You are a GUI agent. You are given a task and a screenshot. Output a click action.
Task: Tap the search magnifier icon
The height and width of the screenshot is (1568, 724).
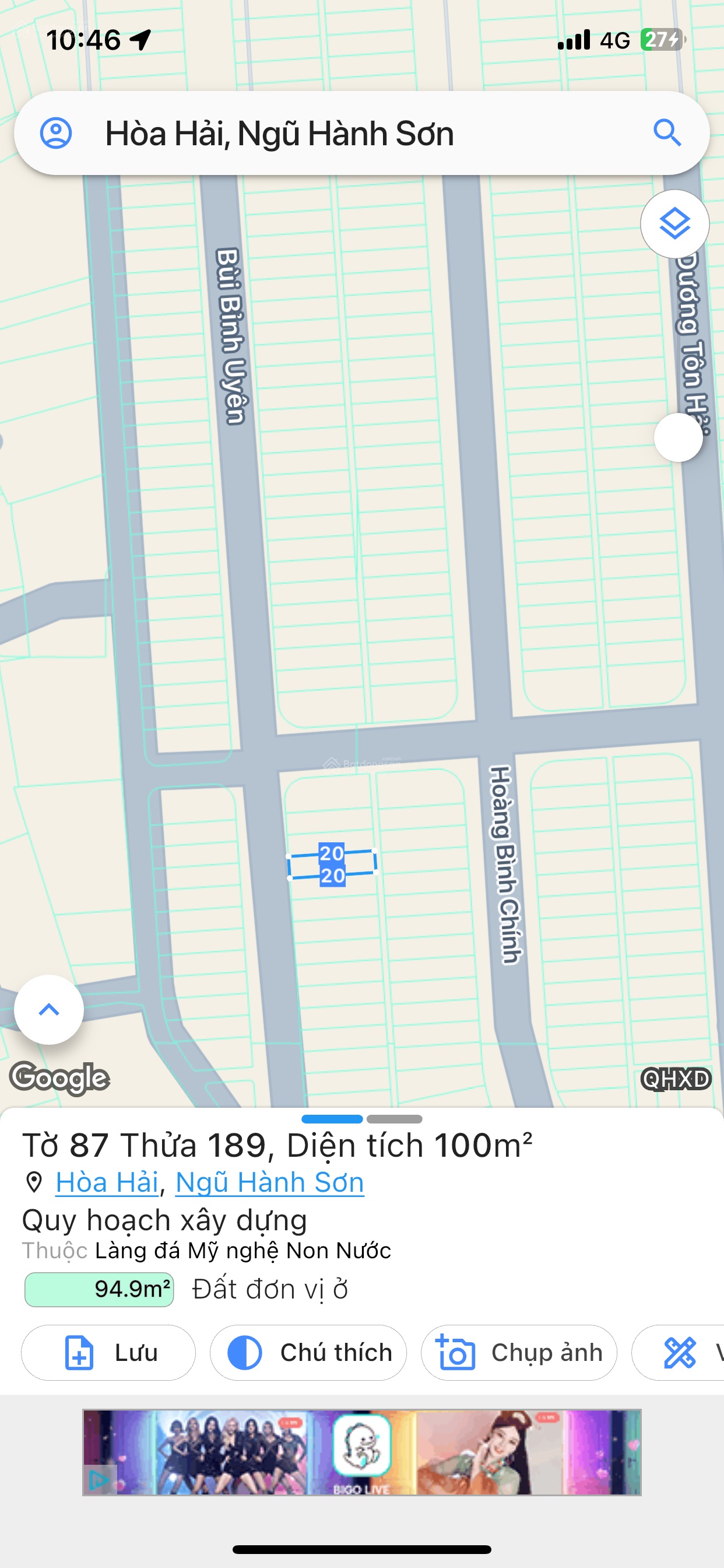[x=667, y=132]
